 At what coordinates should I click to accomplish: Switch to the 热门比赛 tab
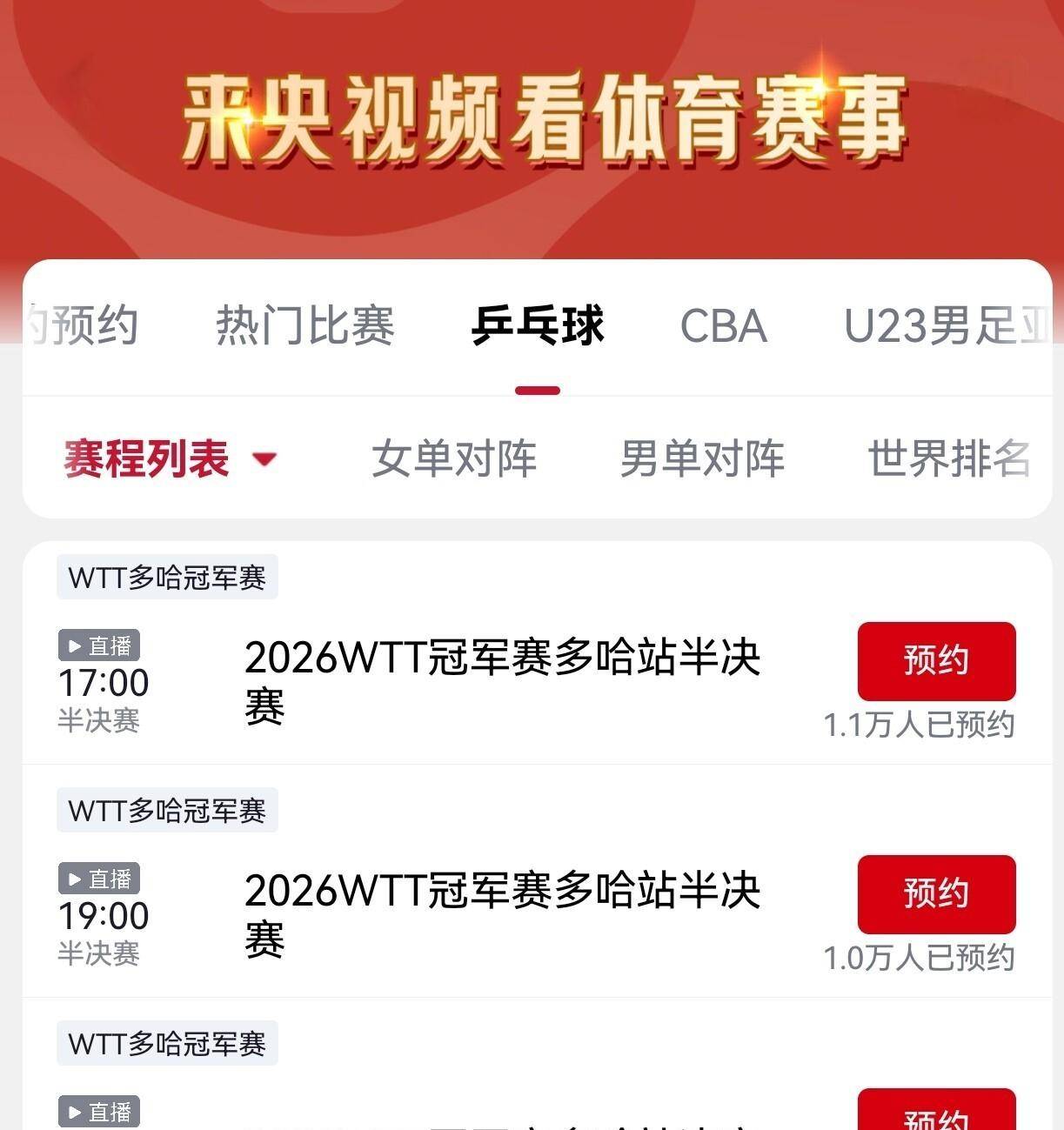[304, 326]
